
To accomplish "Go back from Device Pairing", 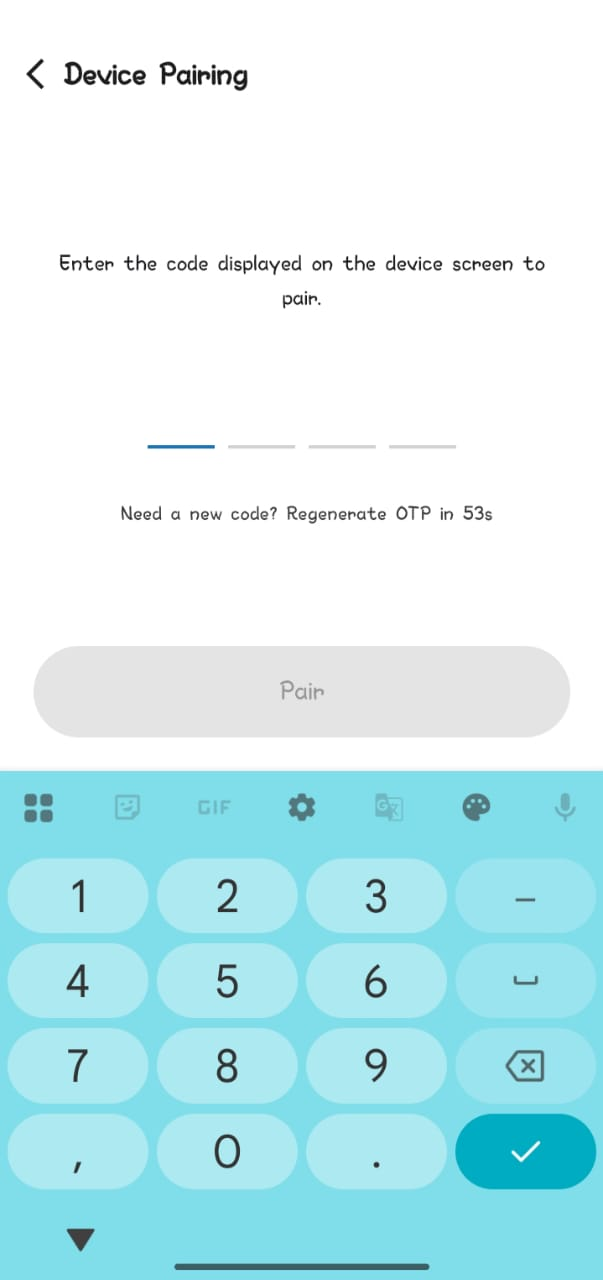I will pyautogui.click(x=35, y=74).
